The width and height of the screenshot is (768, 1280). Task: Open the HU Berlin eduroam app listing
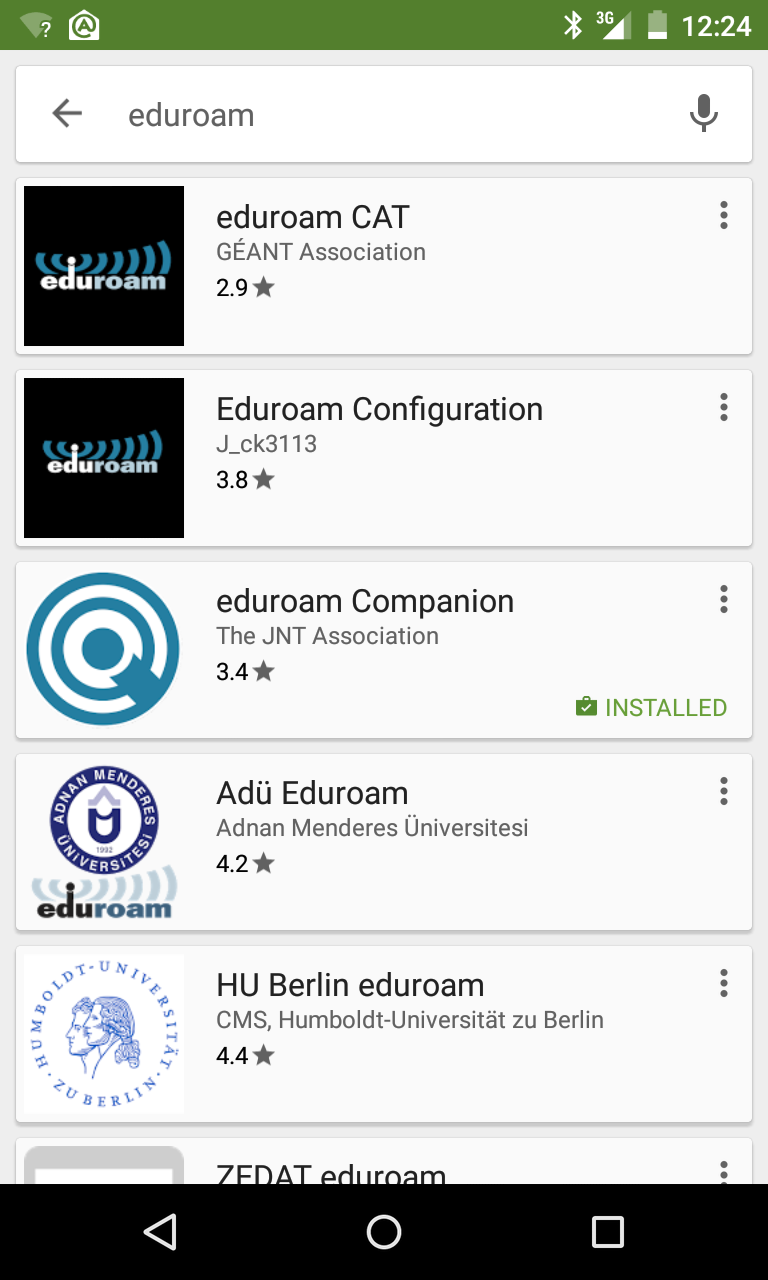[x=384, y=1034]
